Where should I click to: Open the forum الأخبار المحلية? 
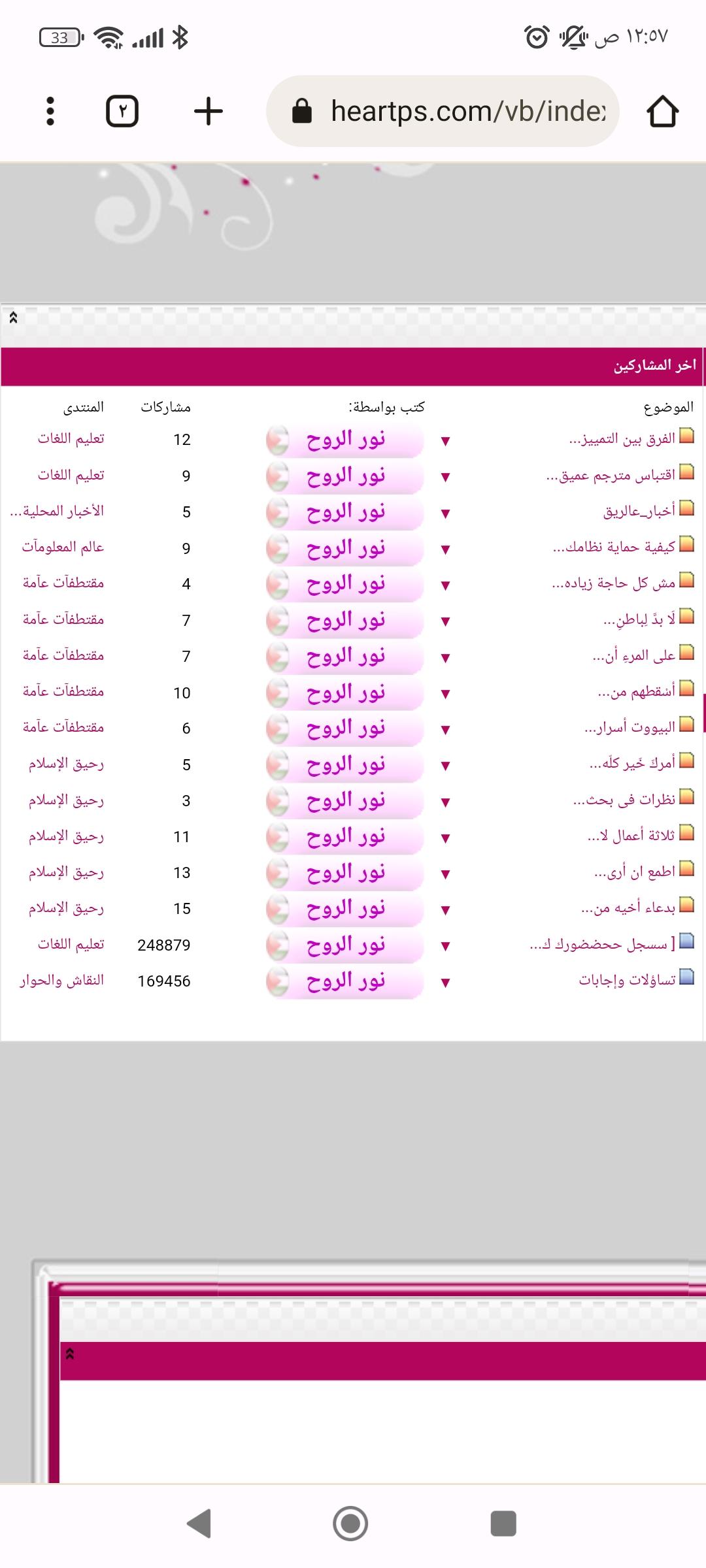[x=57, y=511]
